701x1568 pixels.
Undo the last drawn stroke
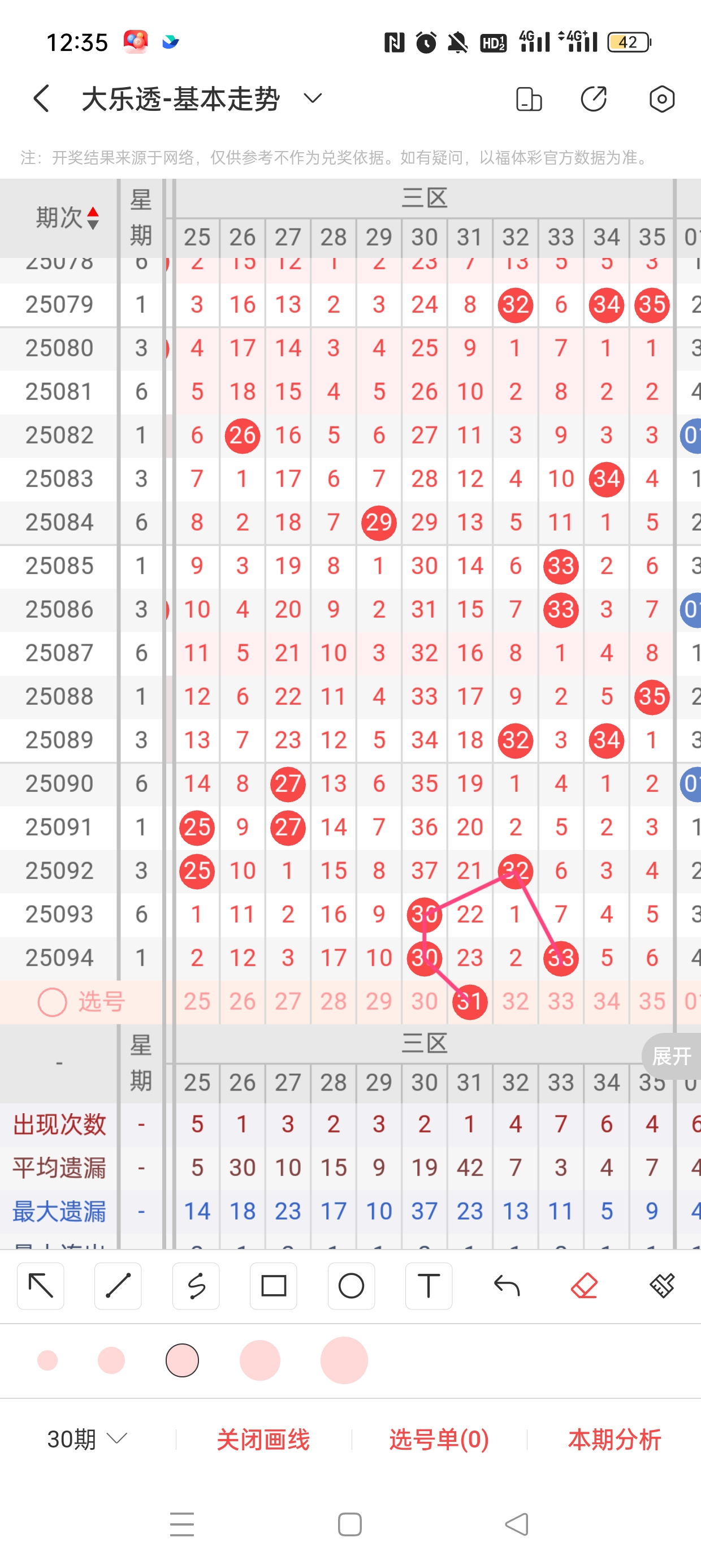pos(507,1286)
